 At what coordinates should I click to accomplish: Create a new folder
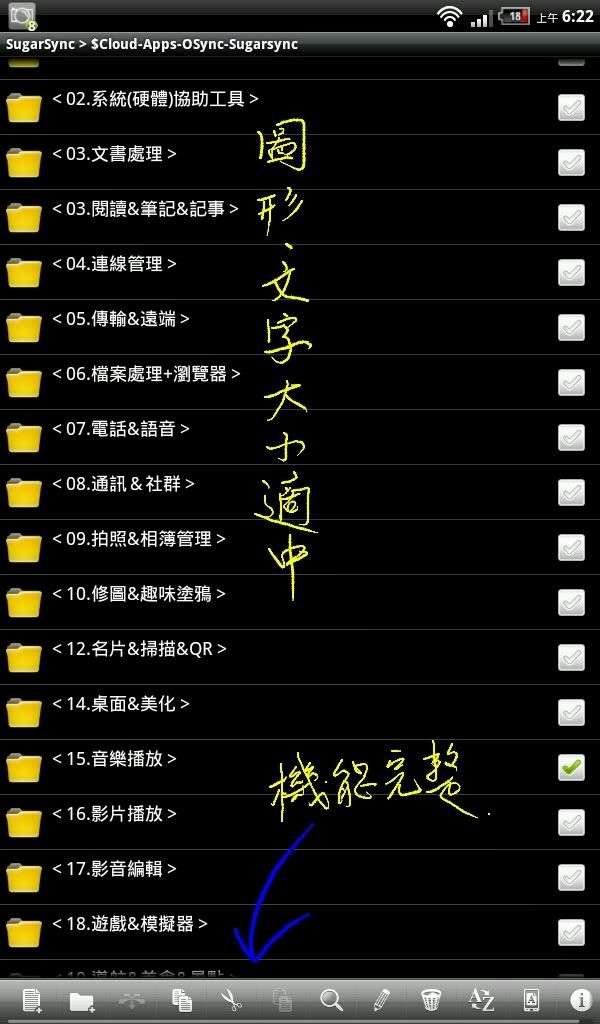pyautogui.click(x=81, y=1000)
